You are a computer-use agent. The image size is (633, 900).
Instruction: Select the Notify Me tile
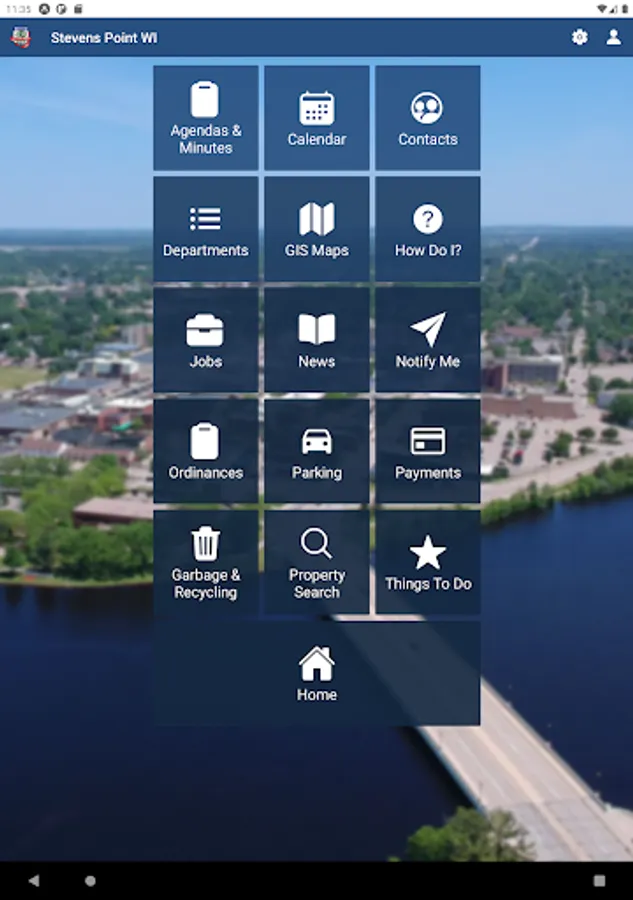(428, 340)
